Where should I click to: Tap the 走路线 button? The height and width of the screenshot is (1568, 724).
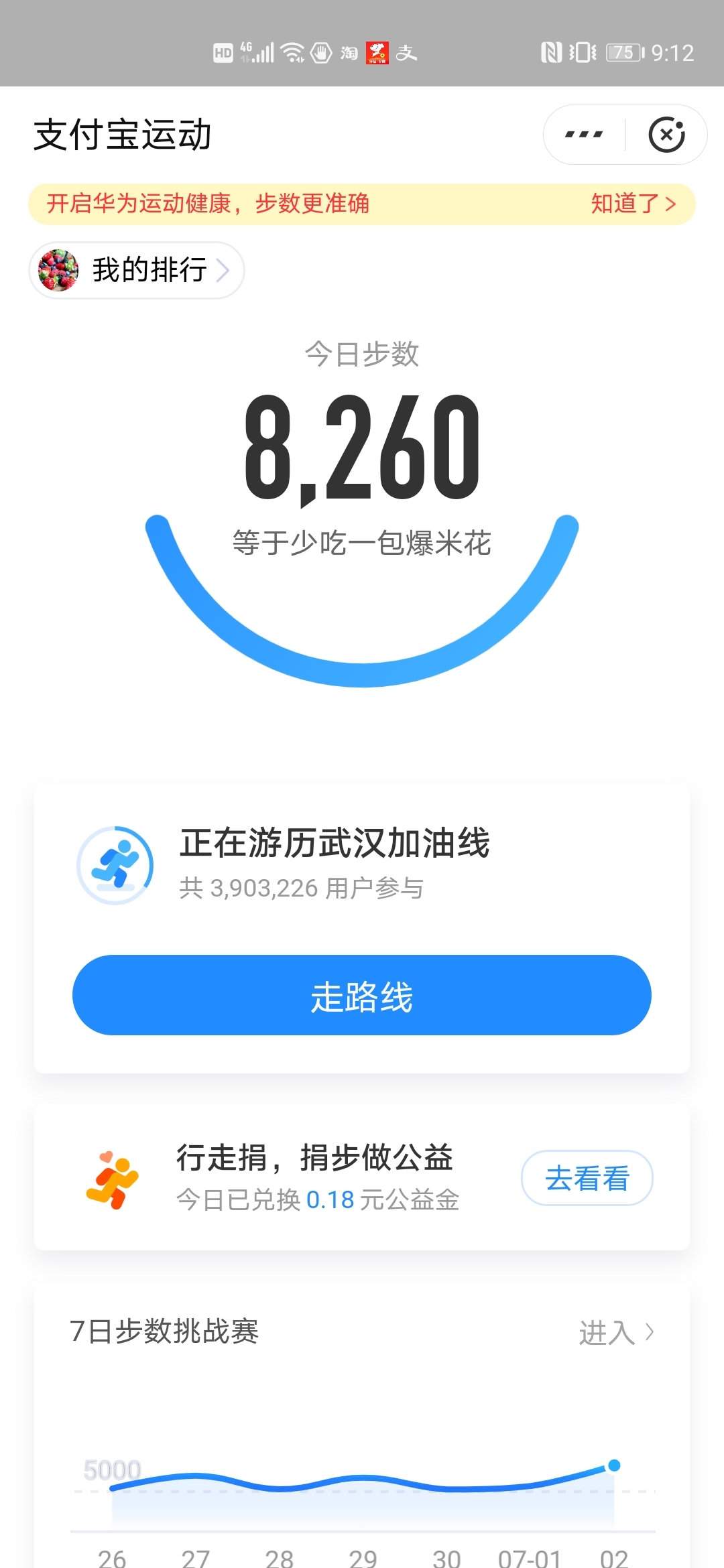[362, 995]
